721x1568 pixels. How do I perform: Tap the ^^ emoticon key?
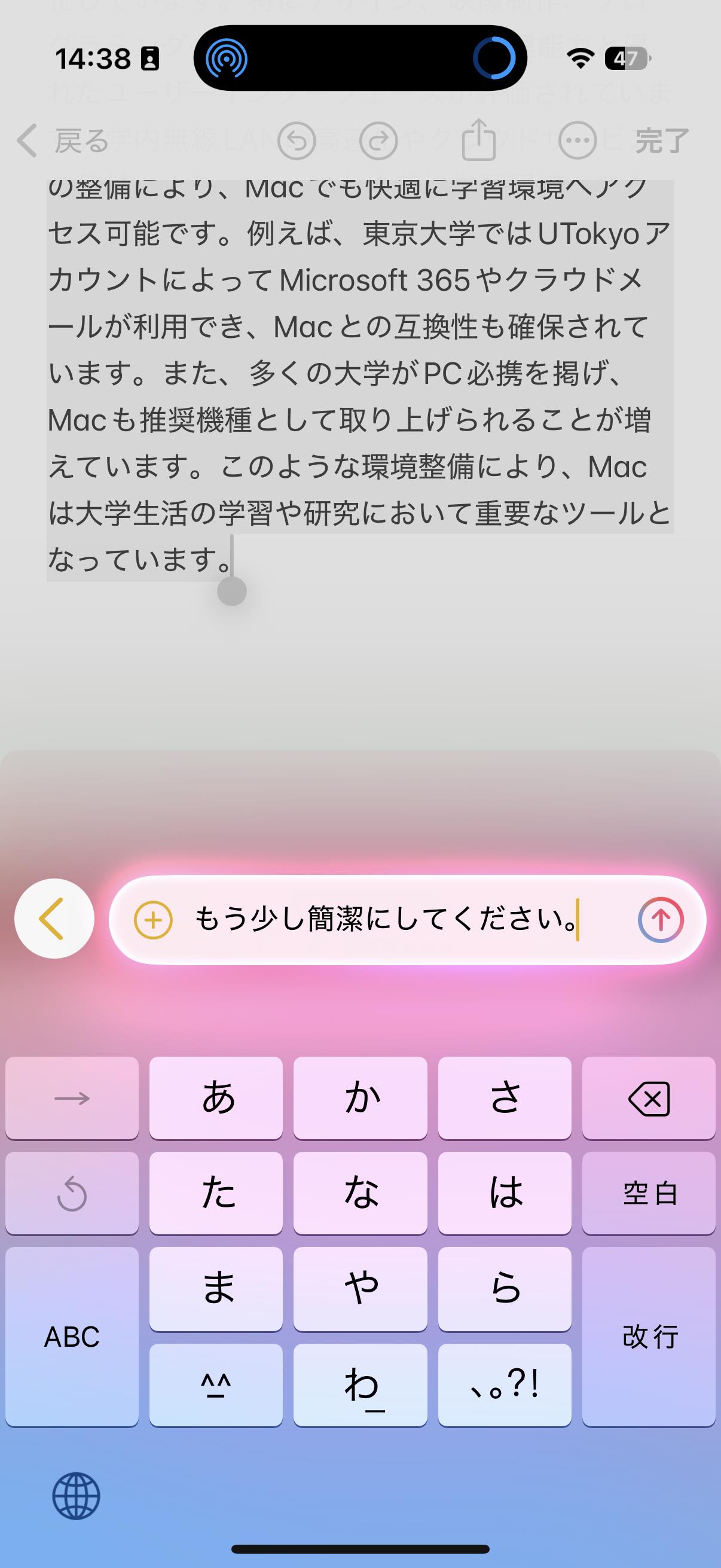pyautogui.click(x=216, y=1385)
